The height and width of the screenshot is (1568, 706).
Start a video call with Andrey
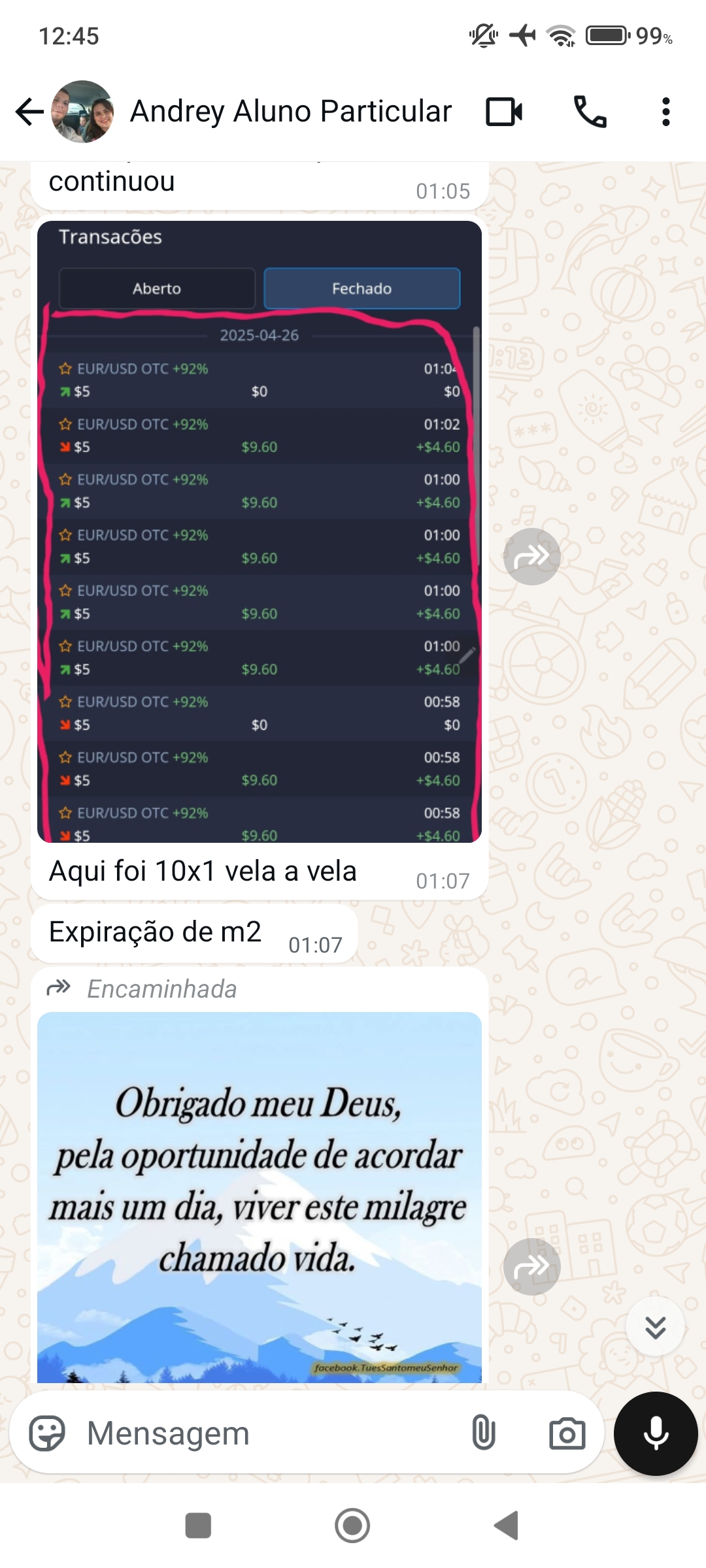503,111
